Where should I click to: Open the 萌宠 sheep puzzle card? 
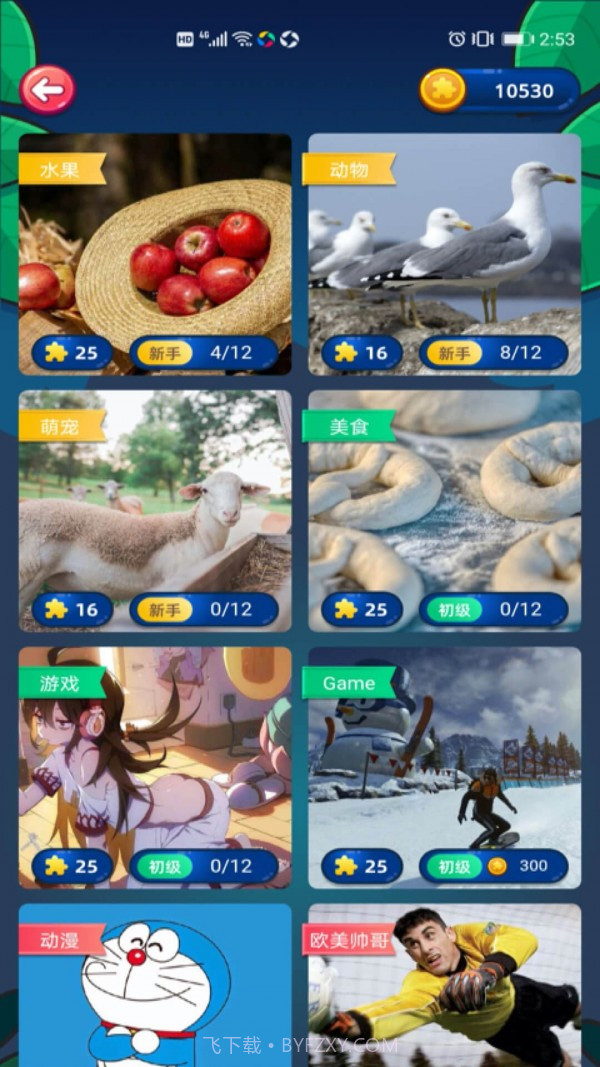(x=155, y=508)
